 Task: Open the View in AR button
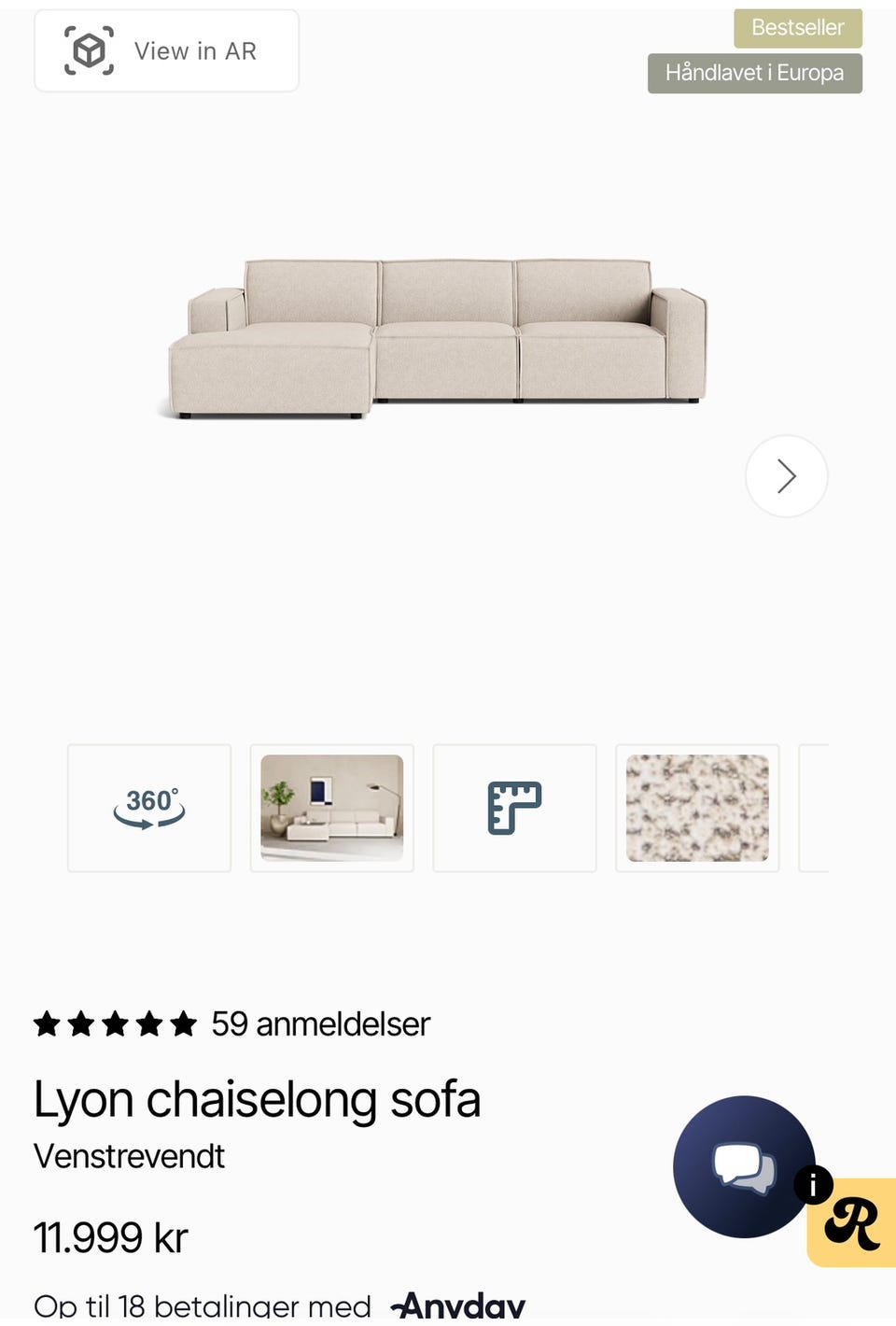coord(166,51)
